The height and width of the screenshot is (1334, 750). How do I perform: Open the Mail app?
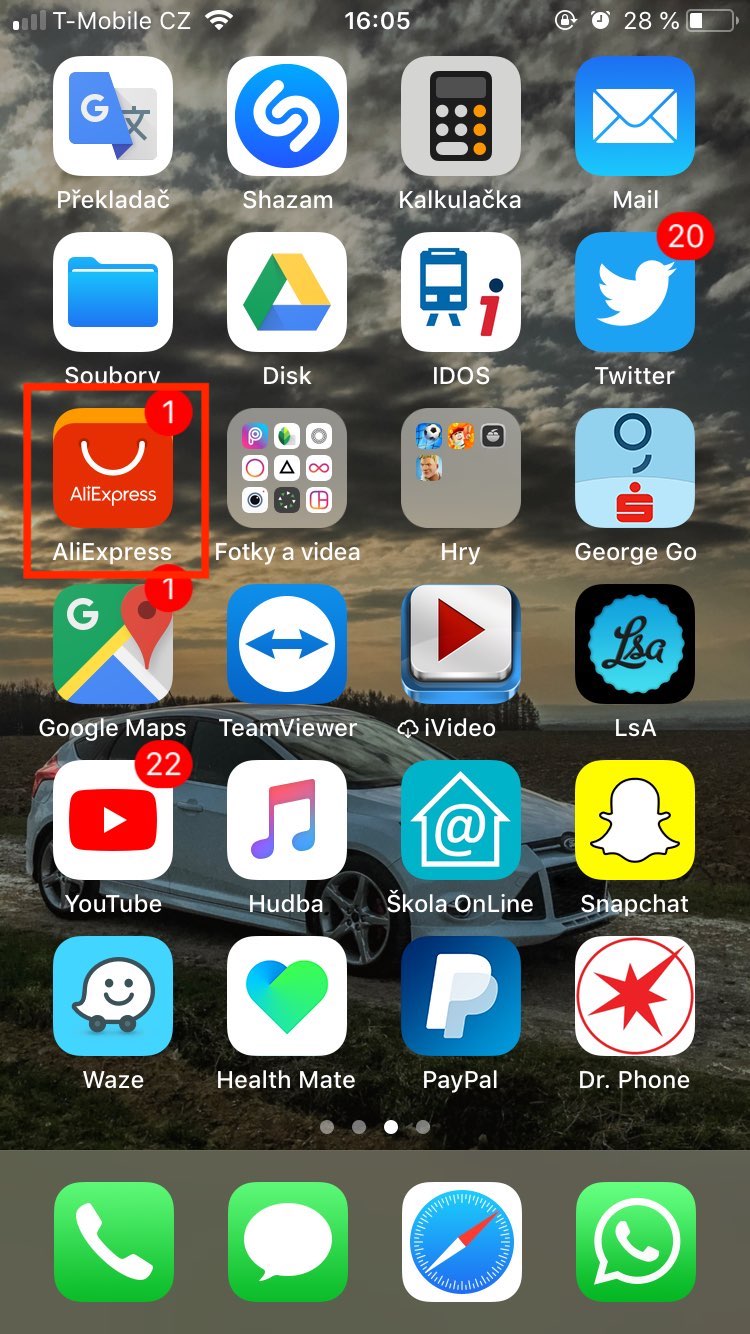click(x=635, y=116)
